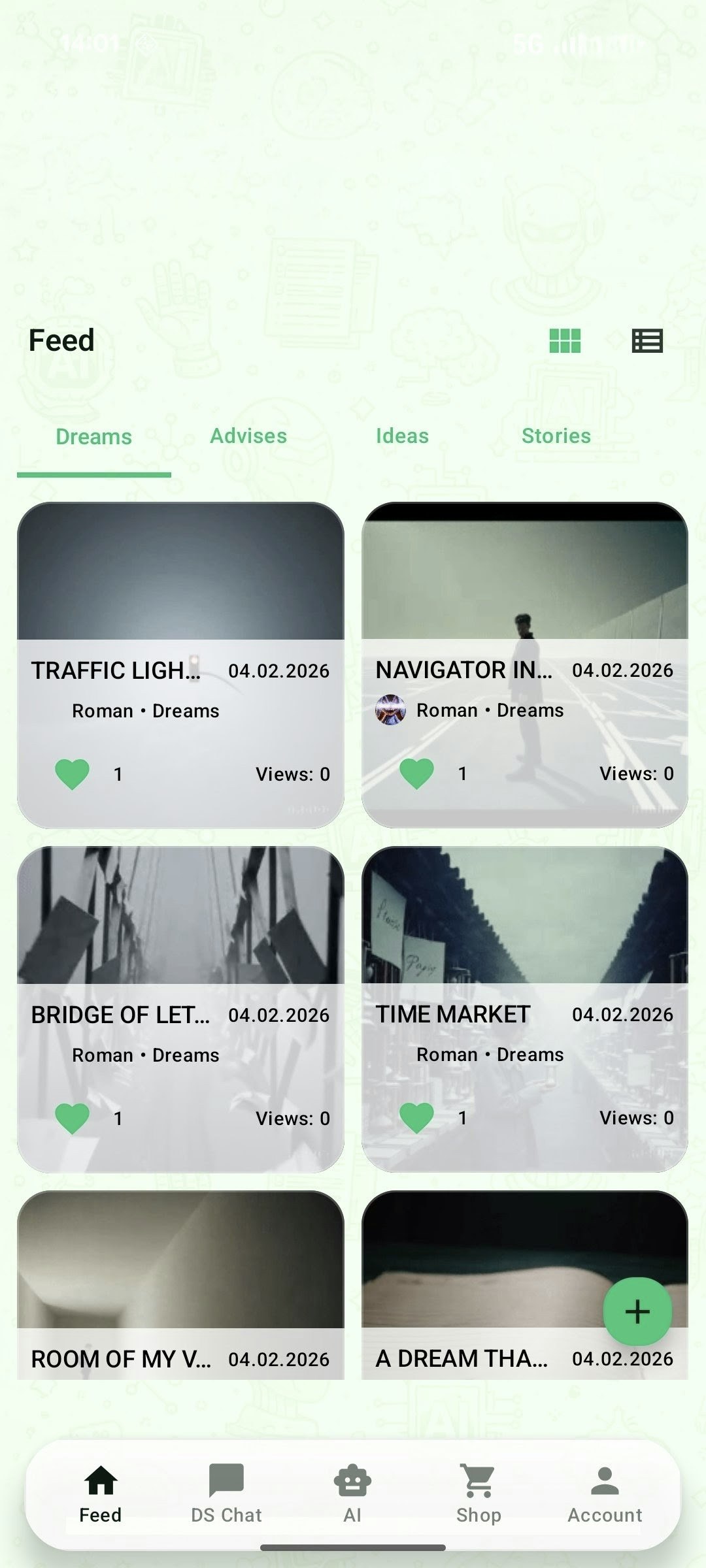Switch to grid view layout

[565, 340]
